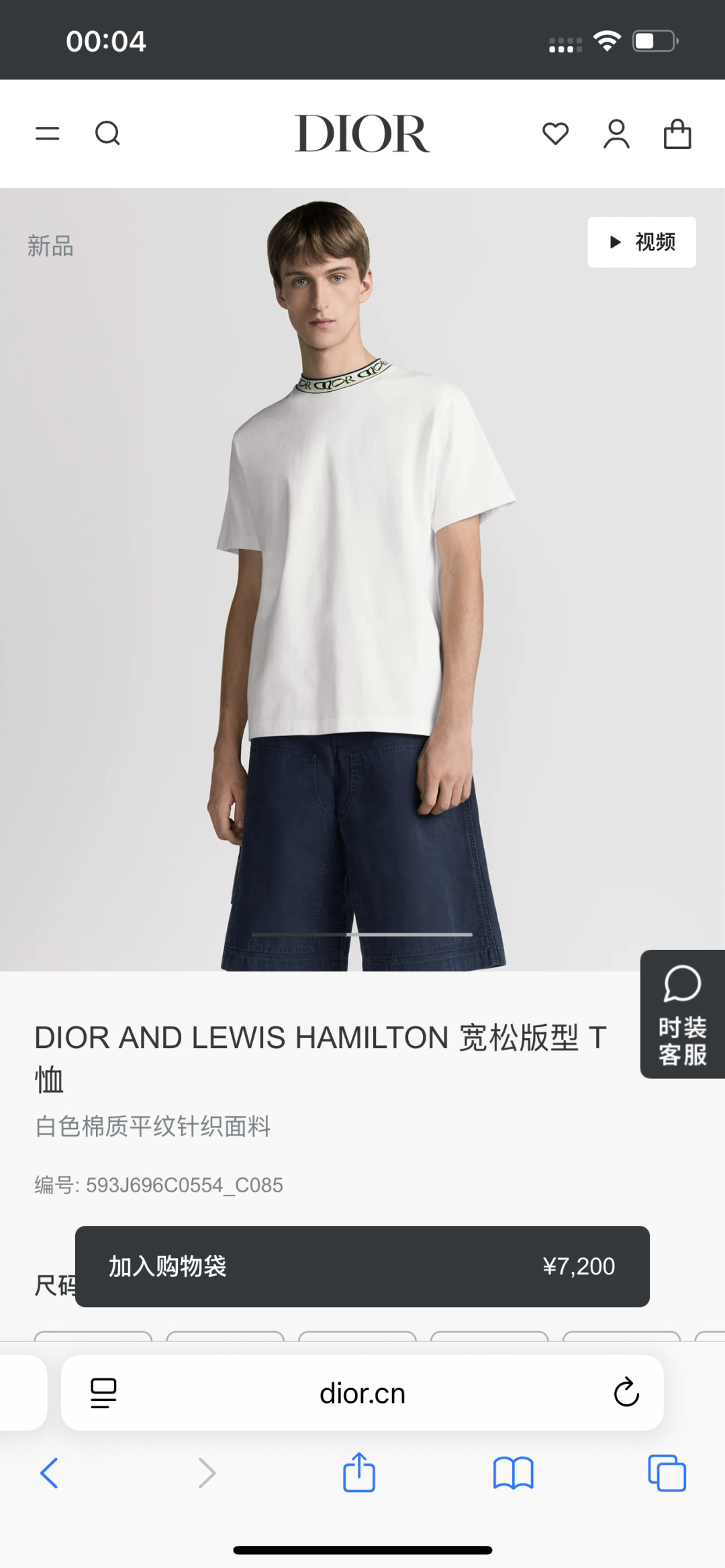Reload the page
Image resolution: width=725 pixels, height=1568 pixels.
point(626,1392)
